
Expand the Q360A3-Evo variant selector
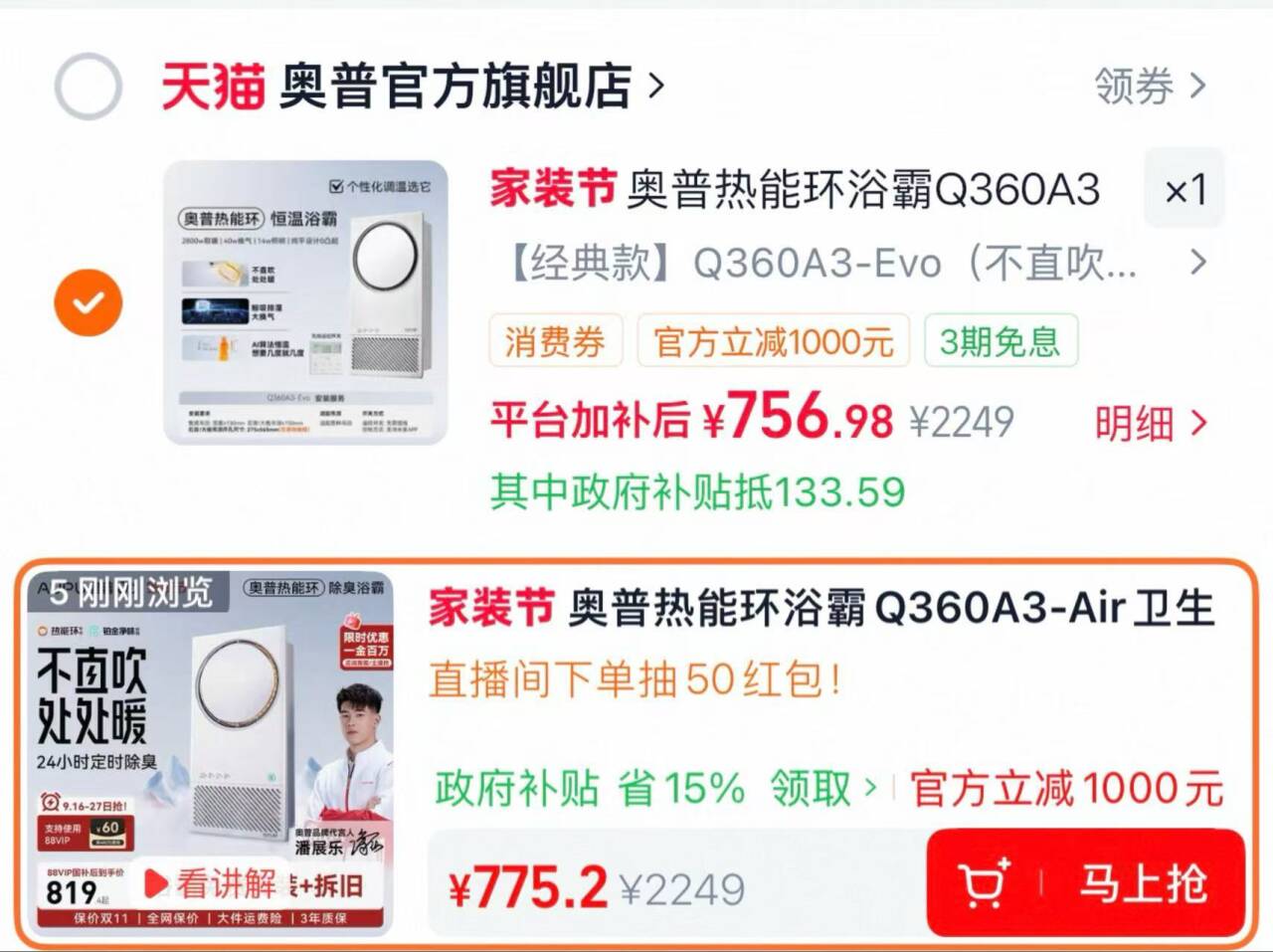(855, 264)
